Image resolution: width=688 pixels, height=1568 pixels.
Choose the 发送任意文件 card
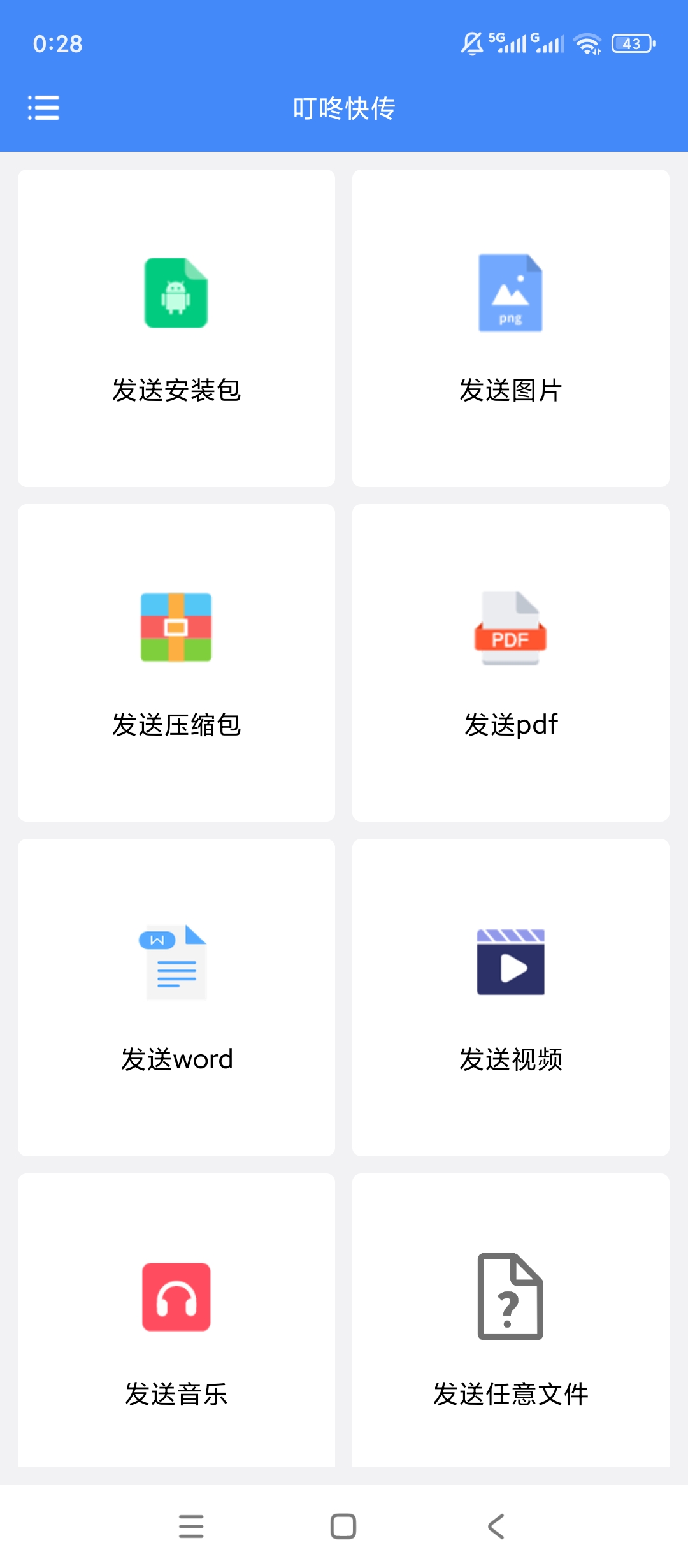[511, 1321]
